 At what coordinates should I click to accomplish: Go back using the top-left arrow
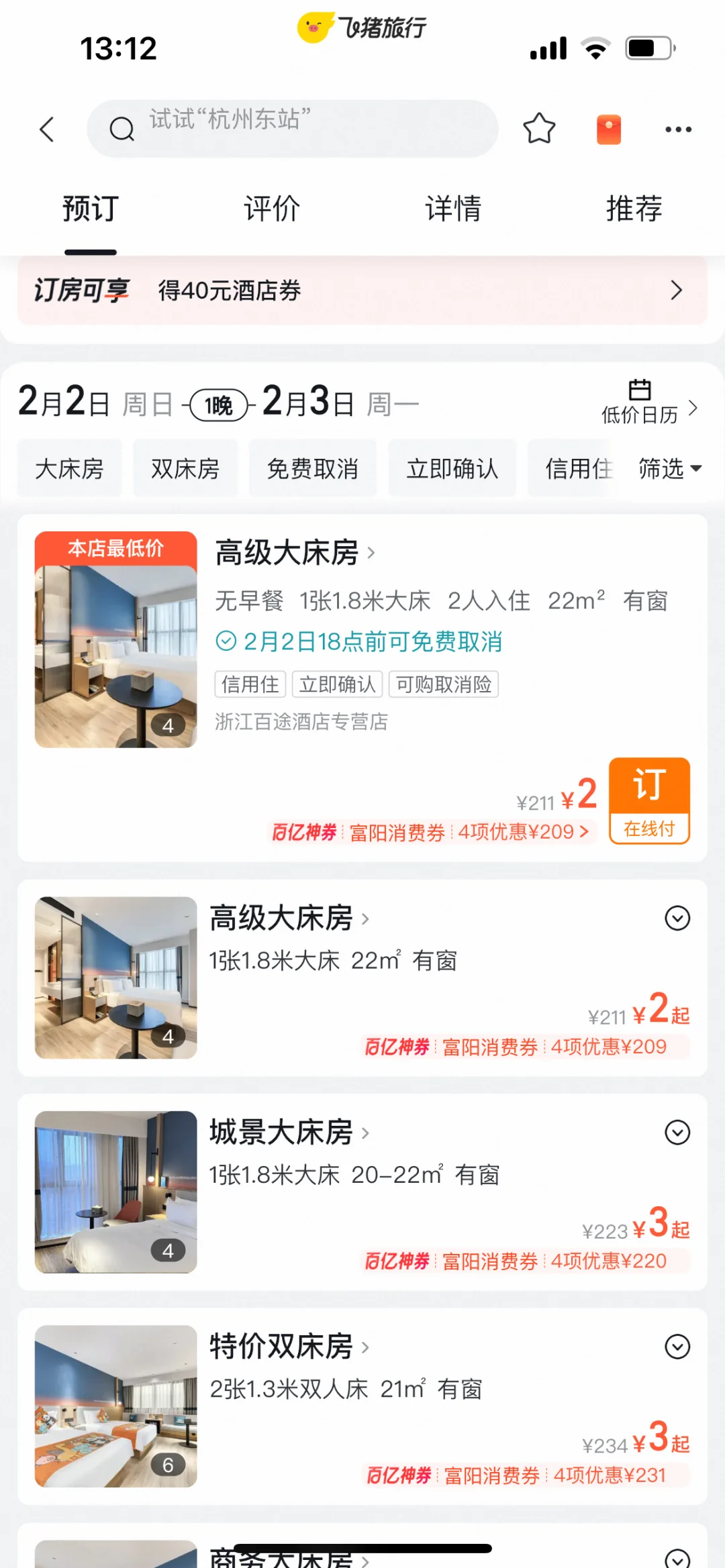click(x=47, y=129)
